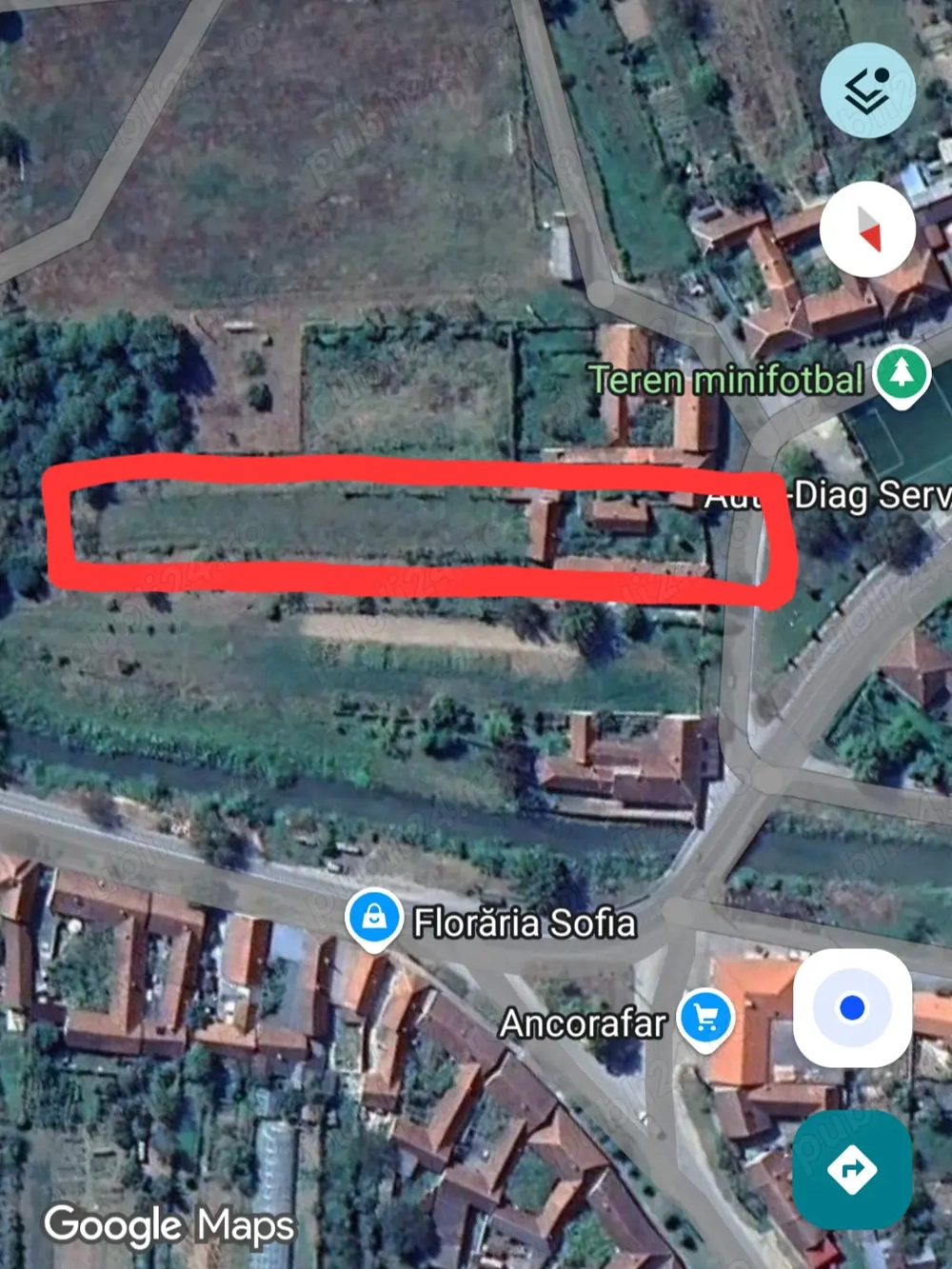Open the map layers selector icon

[866, 88]
